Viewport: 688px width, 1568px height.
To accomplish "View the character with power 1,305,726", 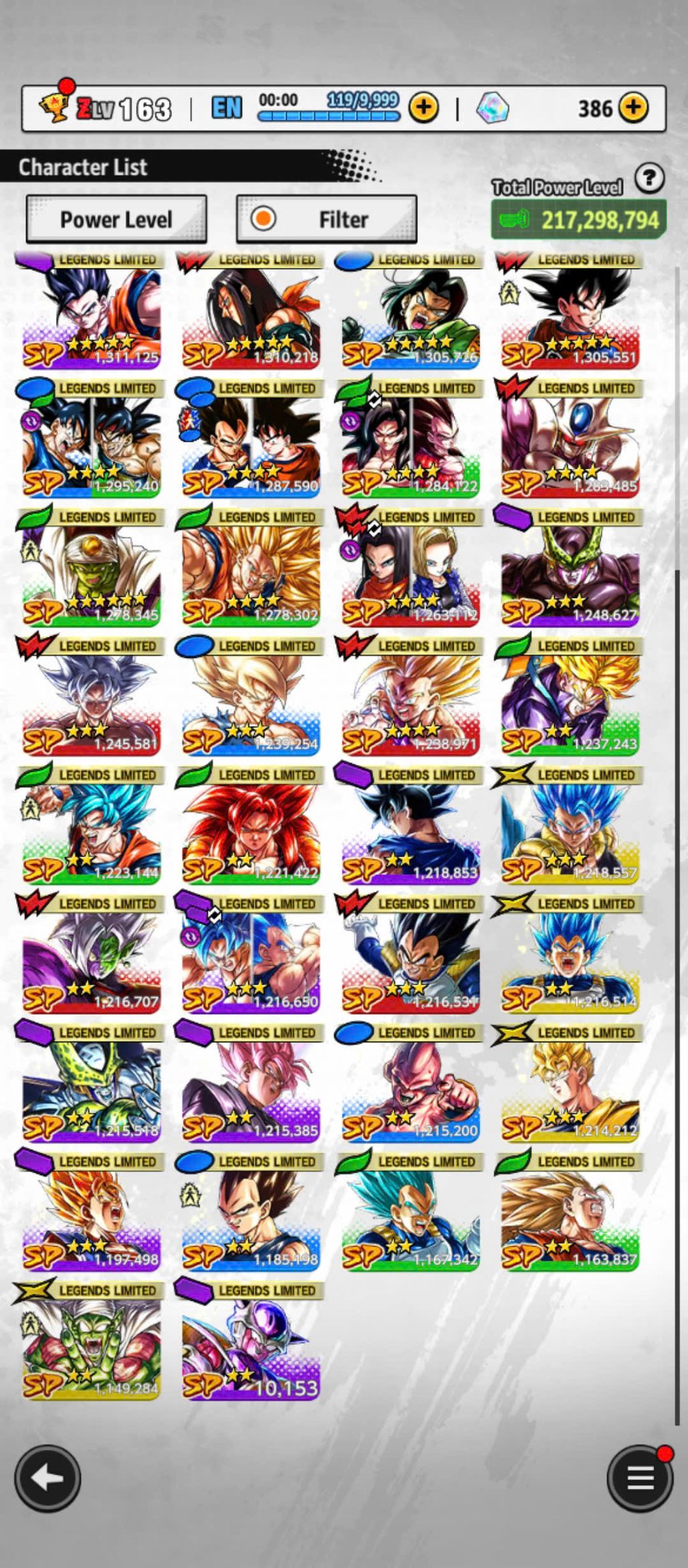I will pyautogui.click(x=410, y=315).
